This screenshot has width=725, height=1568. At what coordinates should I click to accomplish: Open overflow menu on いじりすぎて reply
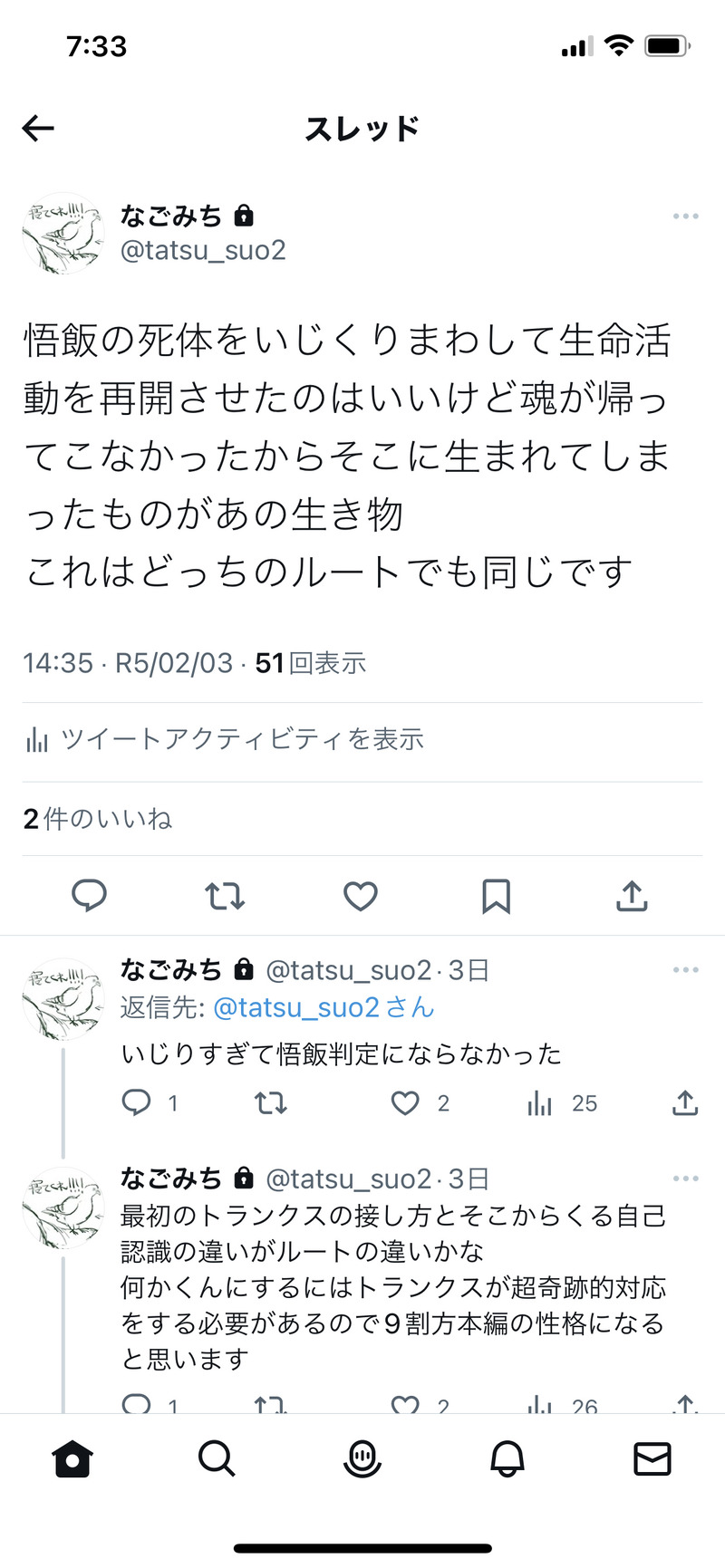pos(685,970)
